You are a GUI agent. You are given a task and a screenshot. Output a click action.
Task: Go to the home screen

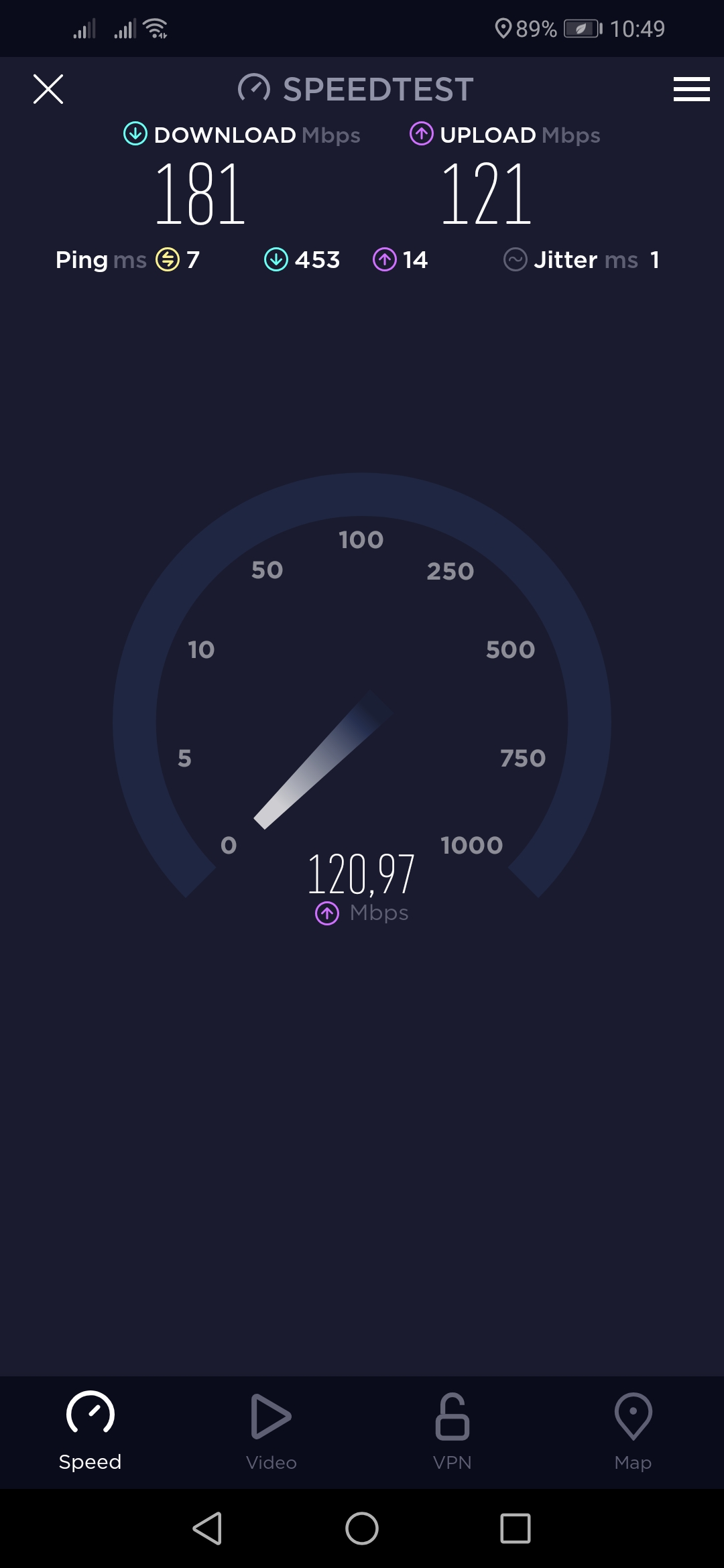pos(362,1528)
